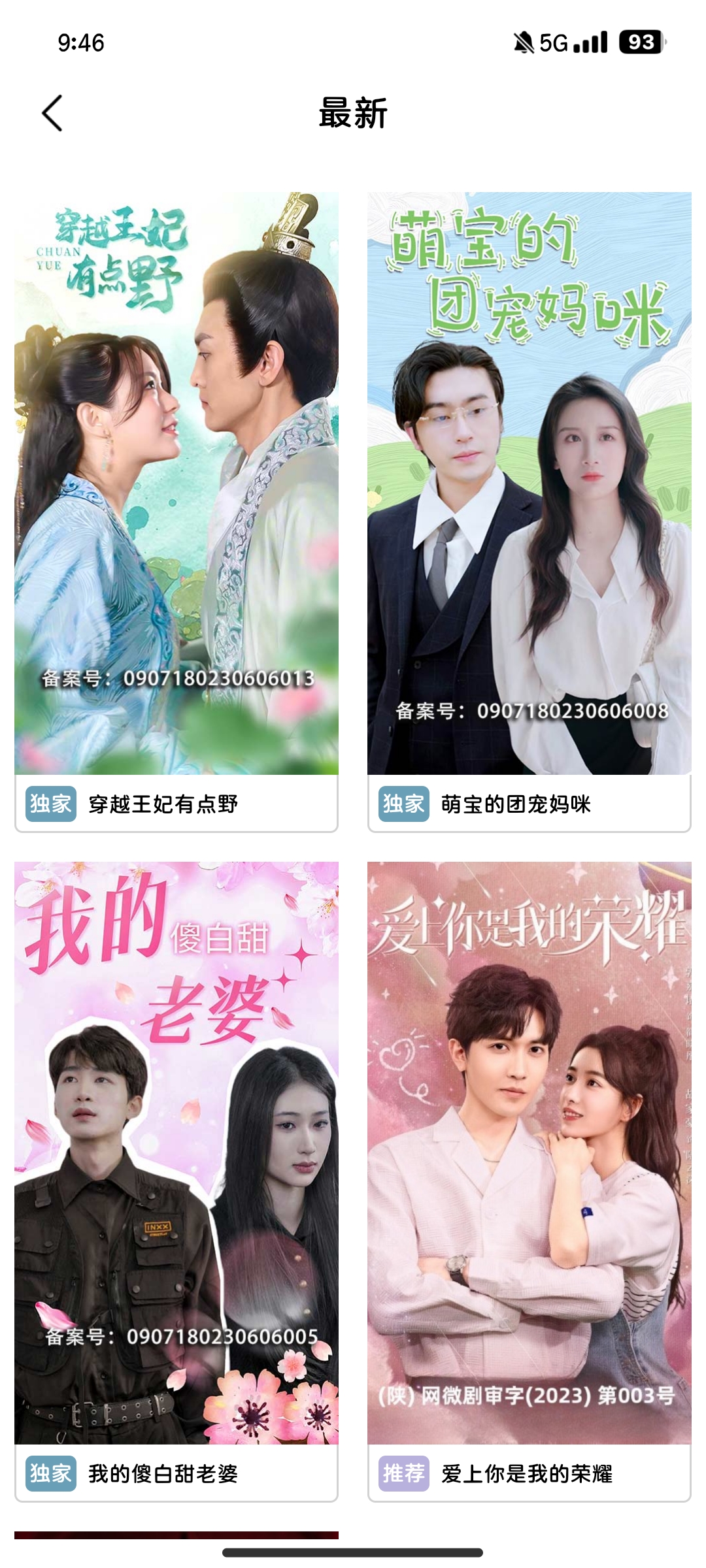Viewport: 706px width, 1568px height.
Task: Open the drama 穿越王妃有点野
Action: point(176,483)
